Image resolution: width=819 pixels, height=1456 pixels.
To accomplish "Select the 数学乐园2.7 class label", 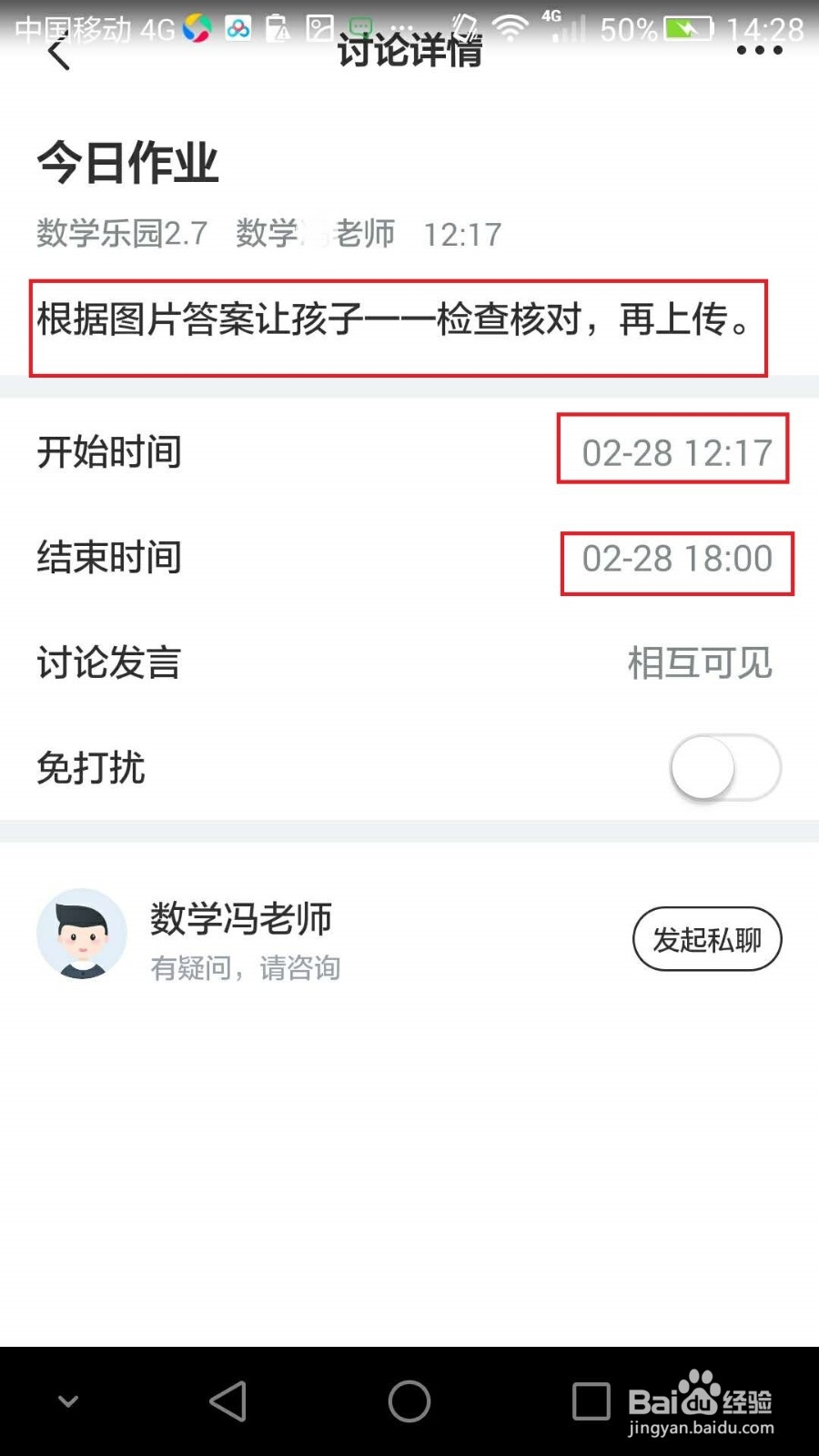I will point(123,234).
